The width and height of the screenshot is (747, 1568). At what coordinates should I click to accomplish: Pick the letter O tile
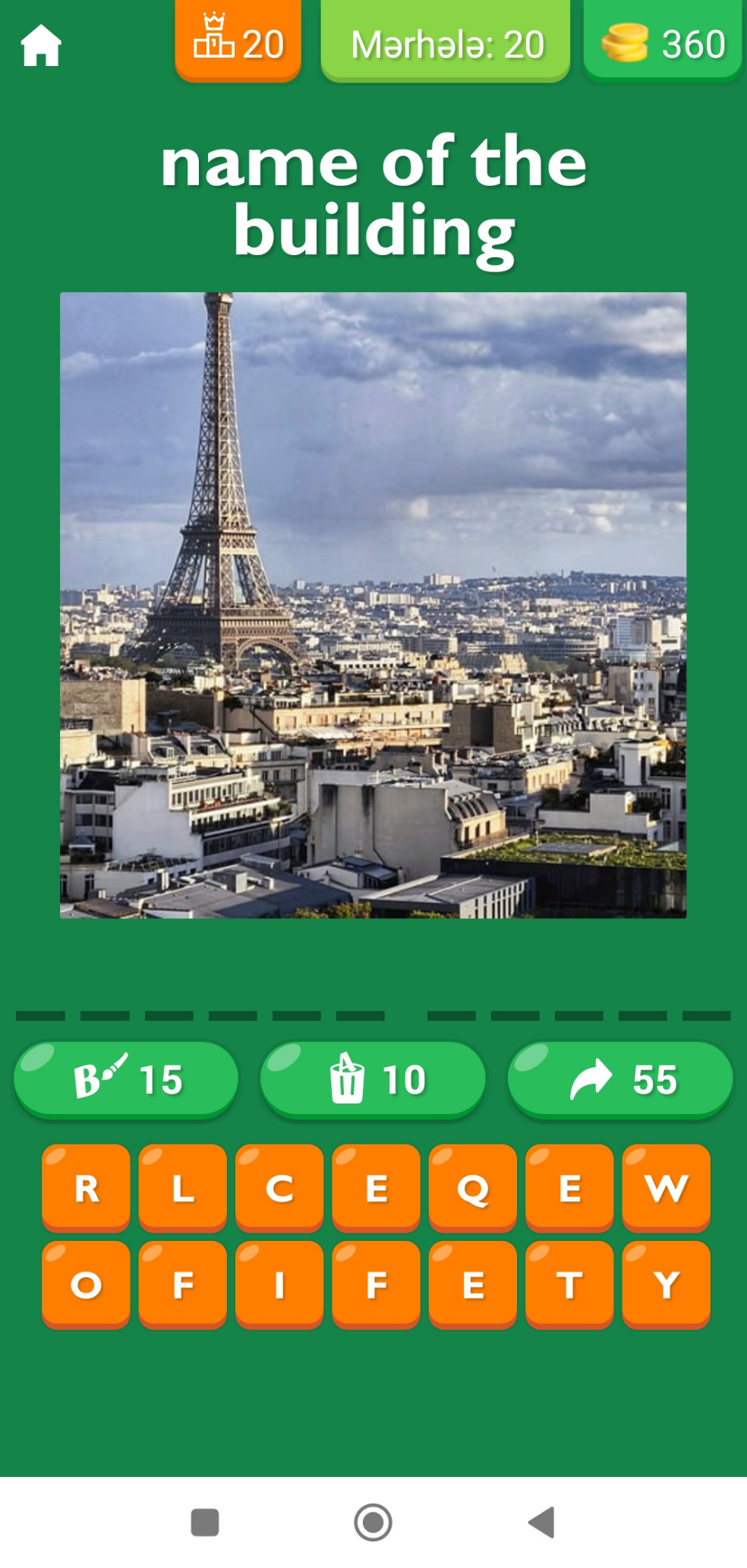click(x=87, y=1284)
